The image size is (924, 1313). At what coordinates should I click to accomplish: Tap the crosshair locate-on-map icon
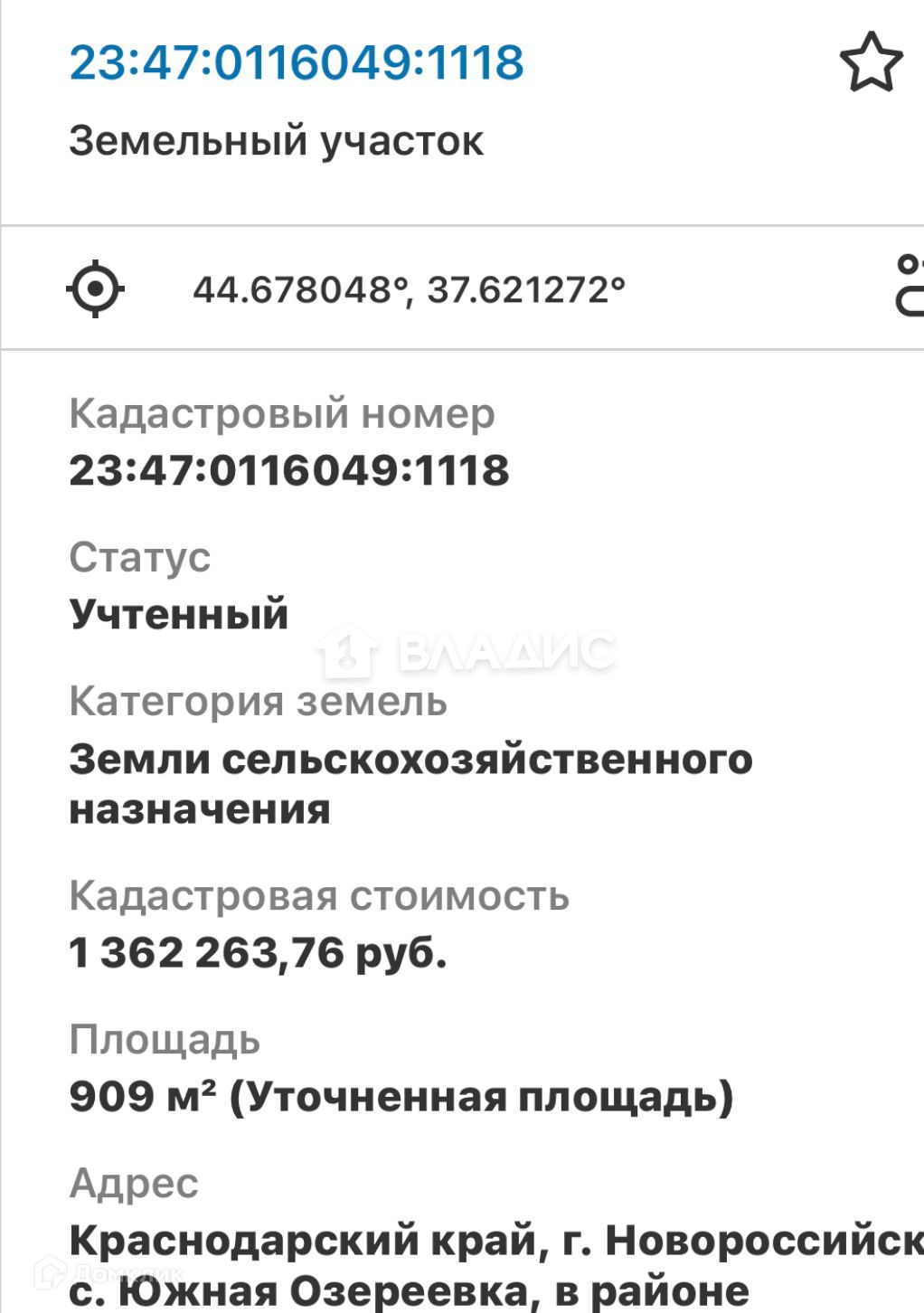(95, 289)
